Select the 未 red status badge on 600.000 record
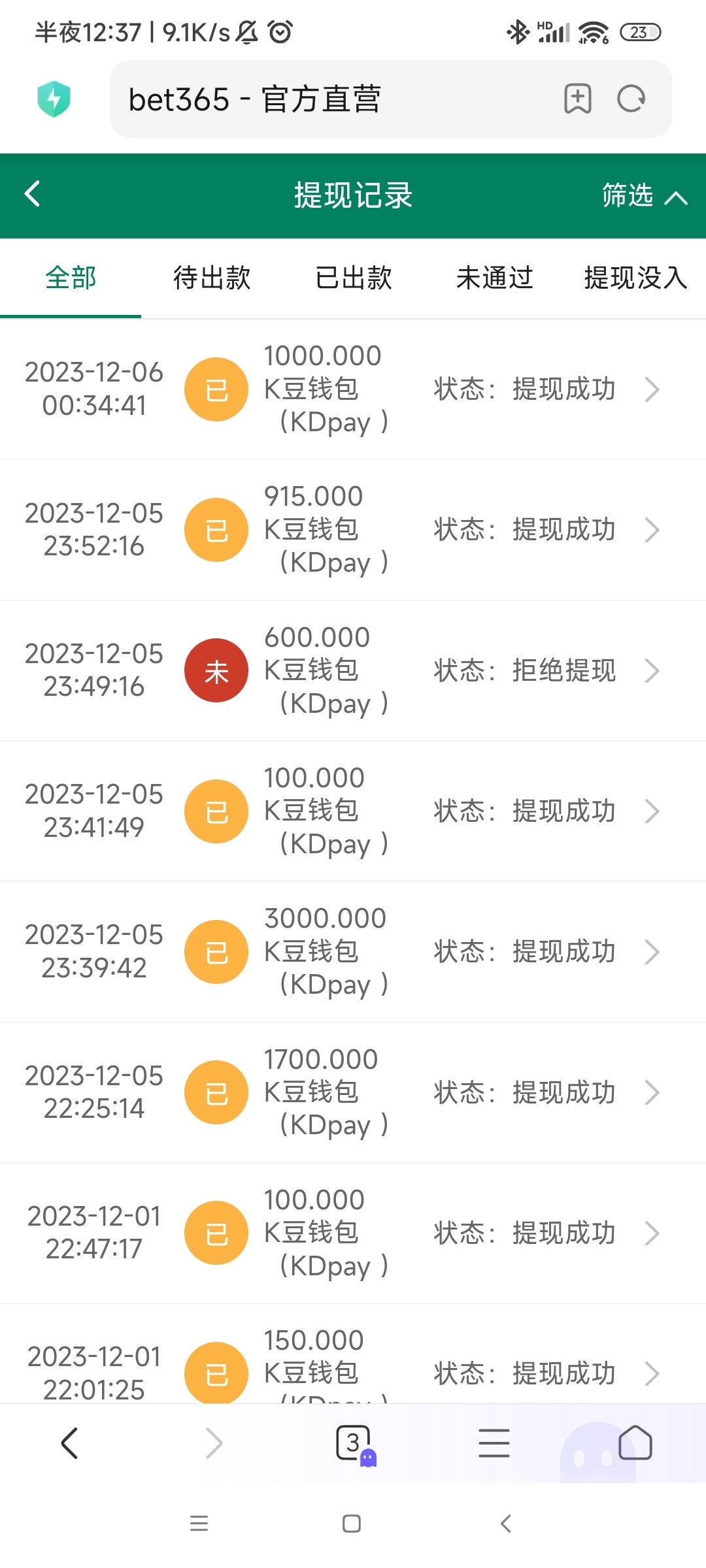Screen dimensions: 706x1568 216,670
